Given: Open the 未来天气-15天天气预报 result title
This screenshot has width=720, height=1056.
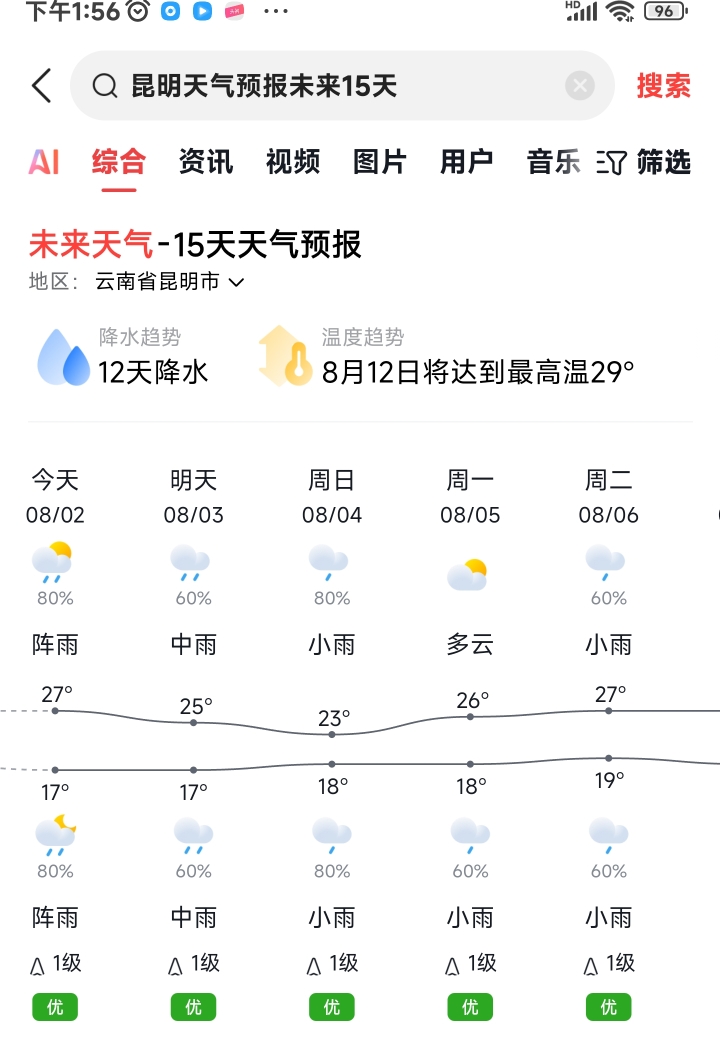Looking at the screenshot, I should coord(195,244).
